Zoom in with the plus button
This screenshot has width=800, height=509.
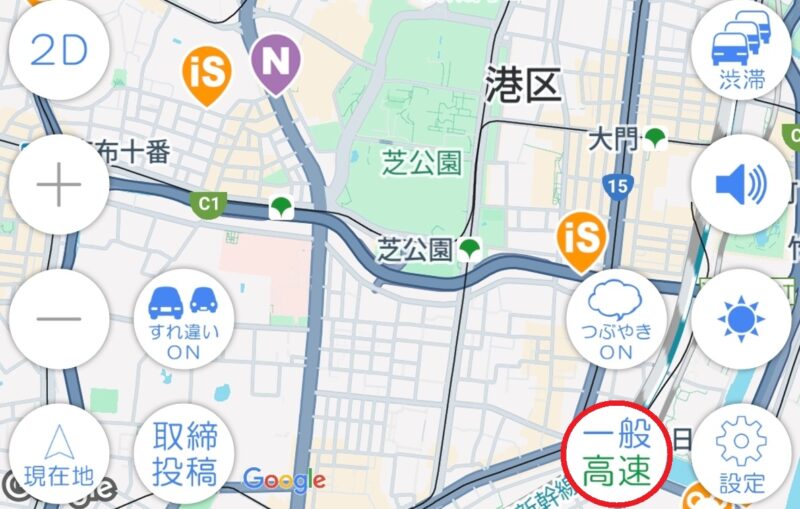tap(59, 187)
